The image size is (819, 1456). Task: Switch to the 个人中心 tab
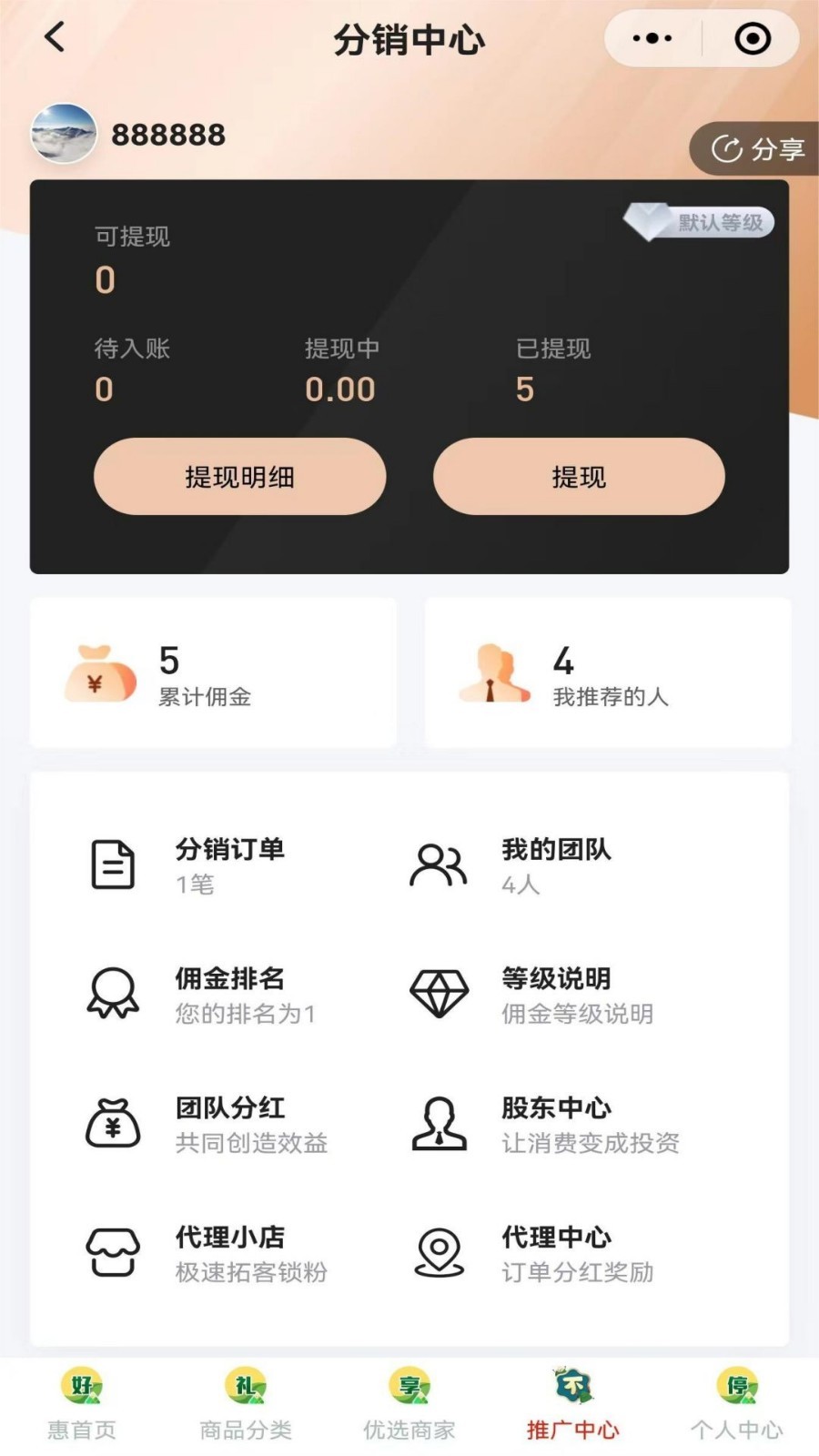[737, 1406]
